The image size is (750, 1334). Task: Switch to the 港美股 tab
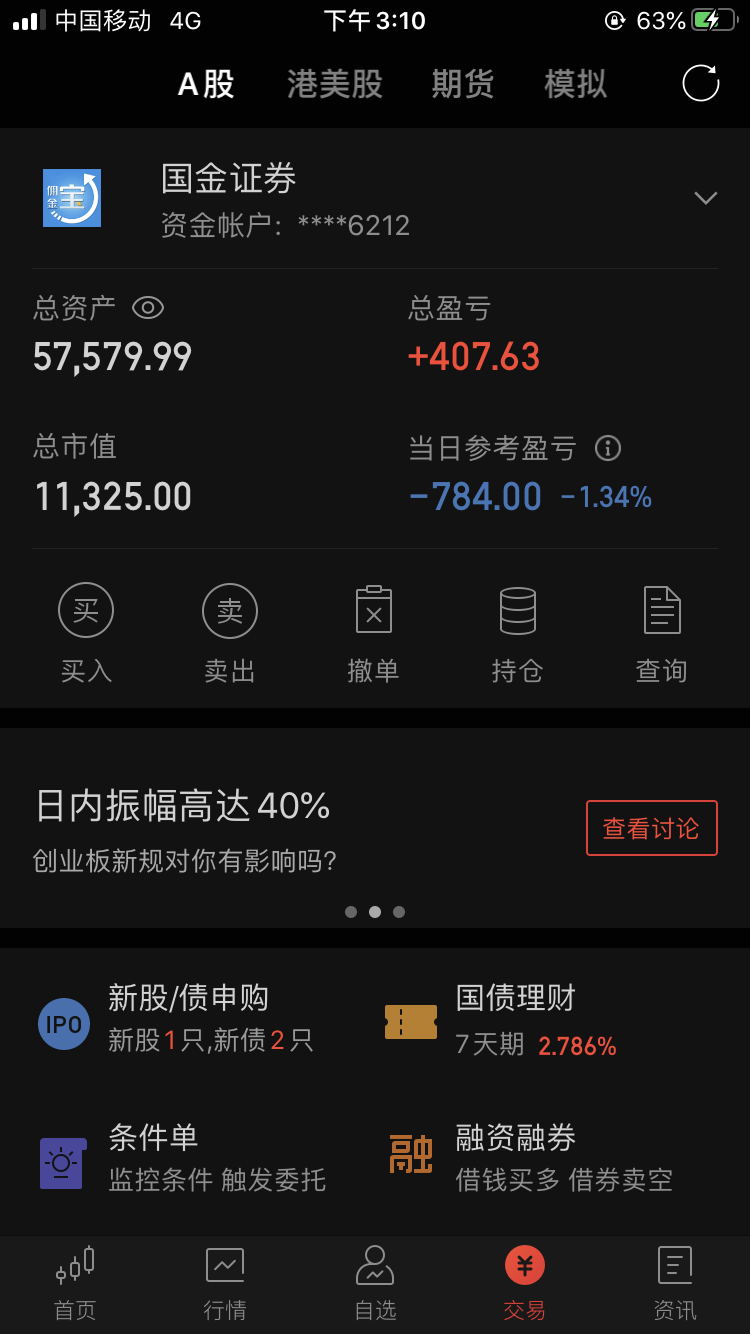(335, 84)
